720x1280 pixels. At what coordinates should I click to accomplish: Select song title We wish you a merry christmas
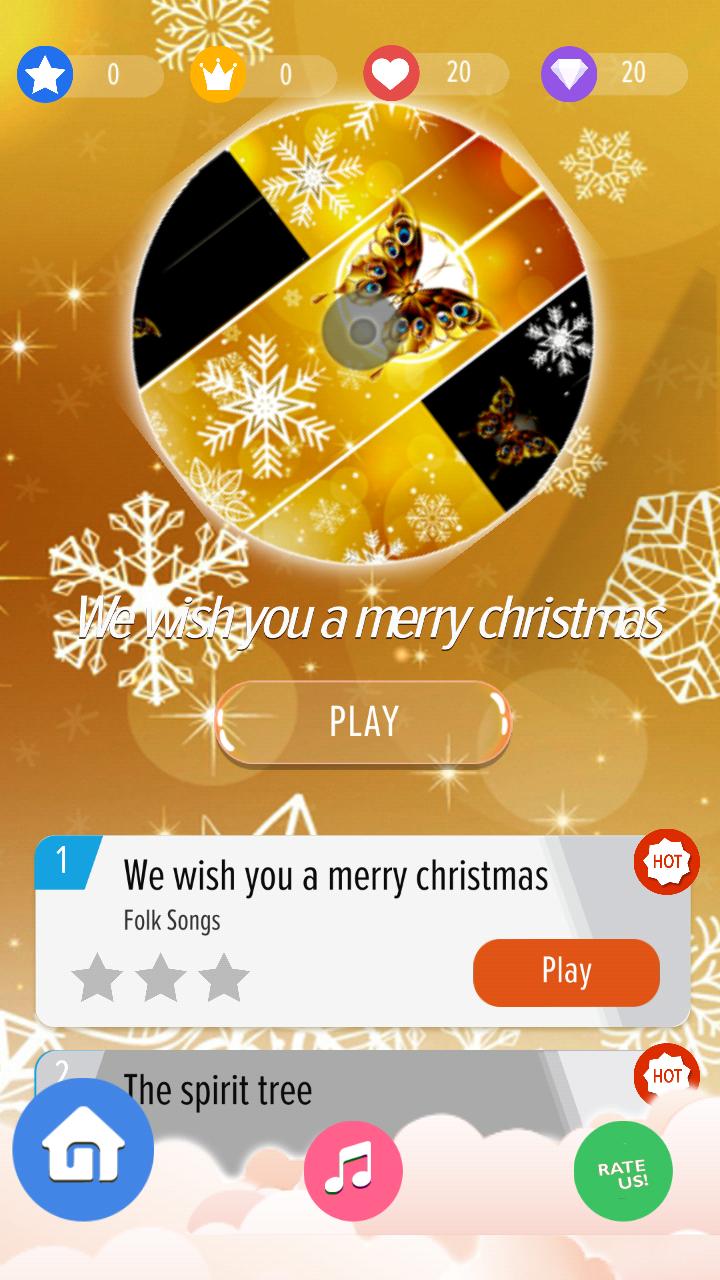click(334, 874)
